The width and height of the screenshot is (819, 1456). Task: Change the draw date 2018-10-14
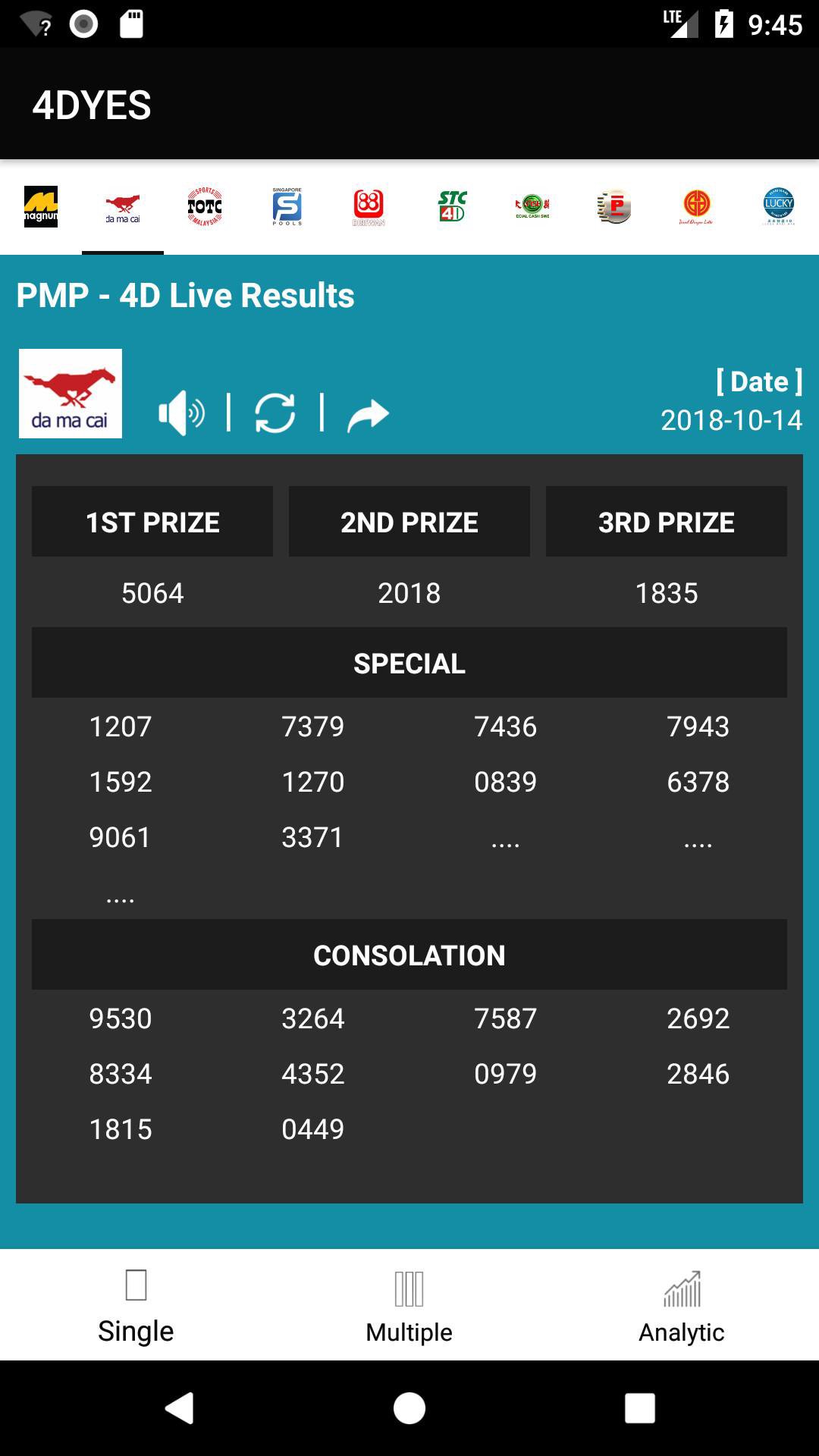tap(731, 419)
